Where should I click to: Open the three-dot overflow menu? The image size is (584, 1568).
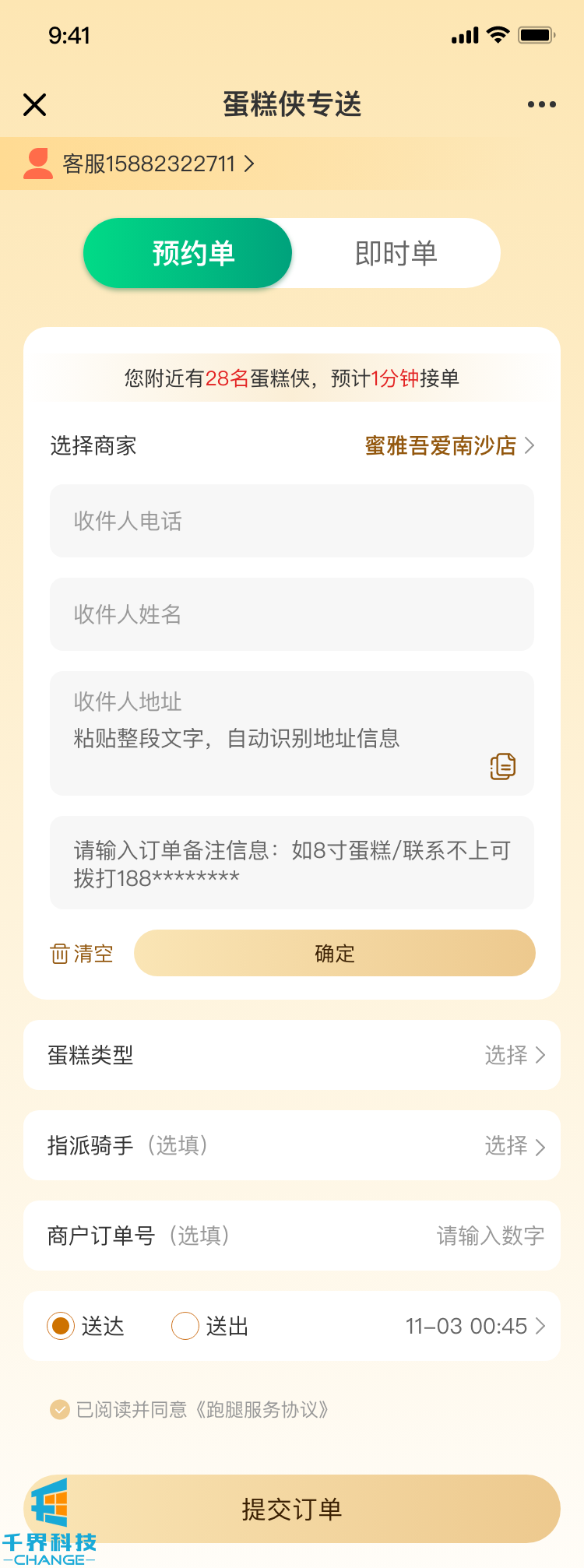[x=541, y=104]
